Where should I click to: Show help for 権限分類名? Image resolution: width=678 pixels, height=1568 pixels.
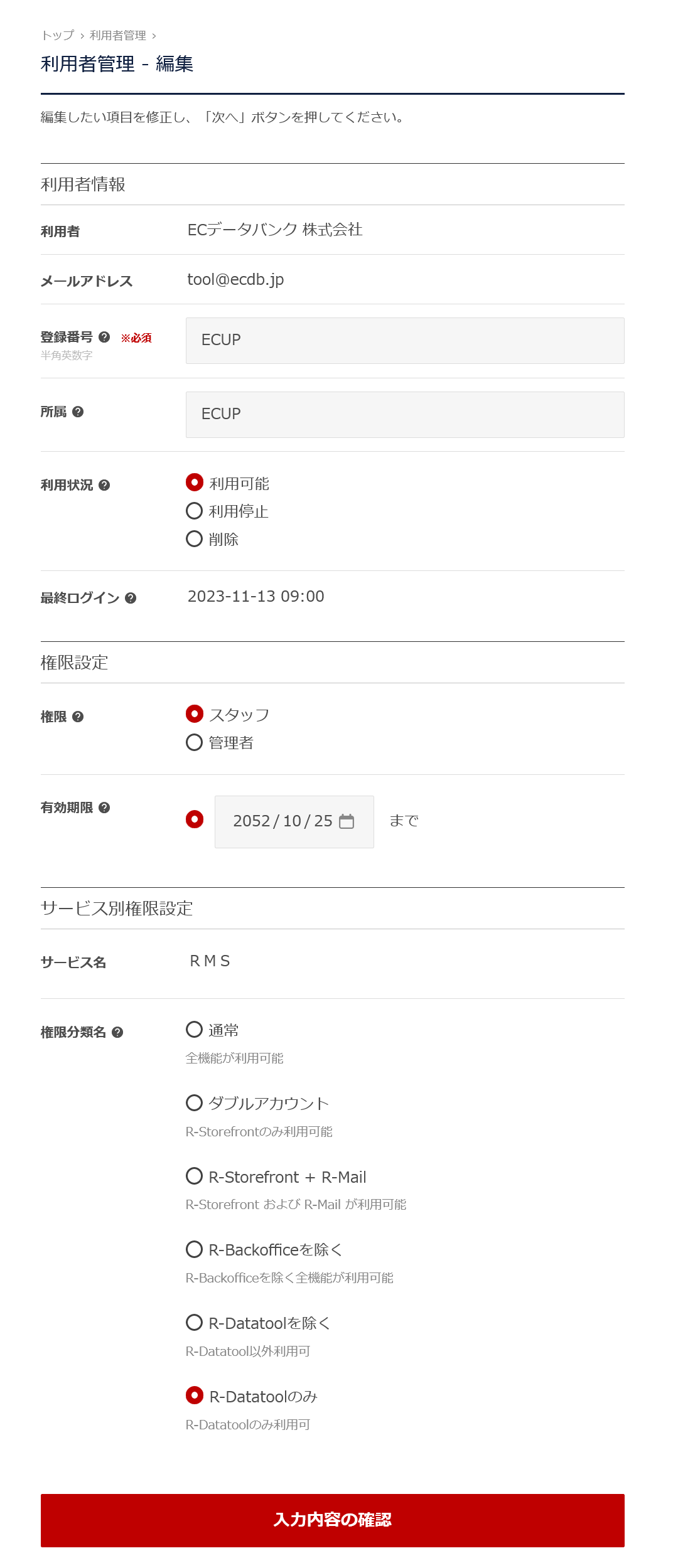[117, 1032]
